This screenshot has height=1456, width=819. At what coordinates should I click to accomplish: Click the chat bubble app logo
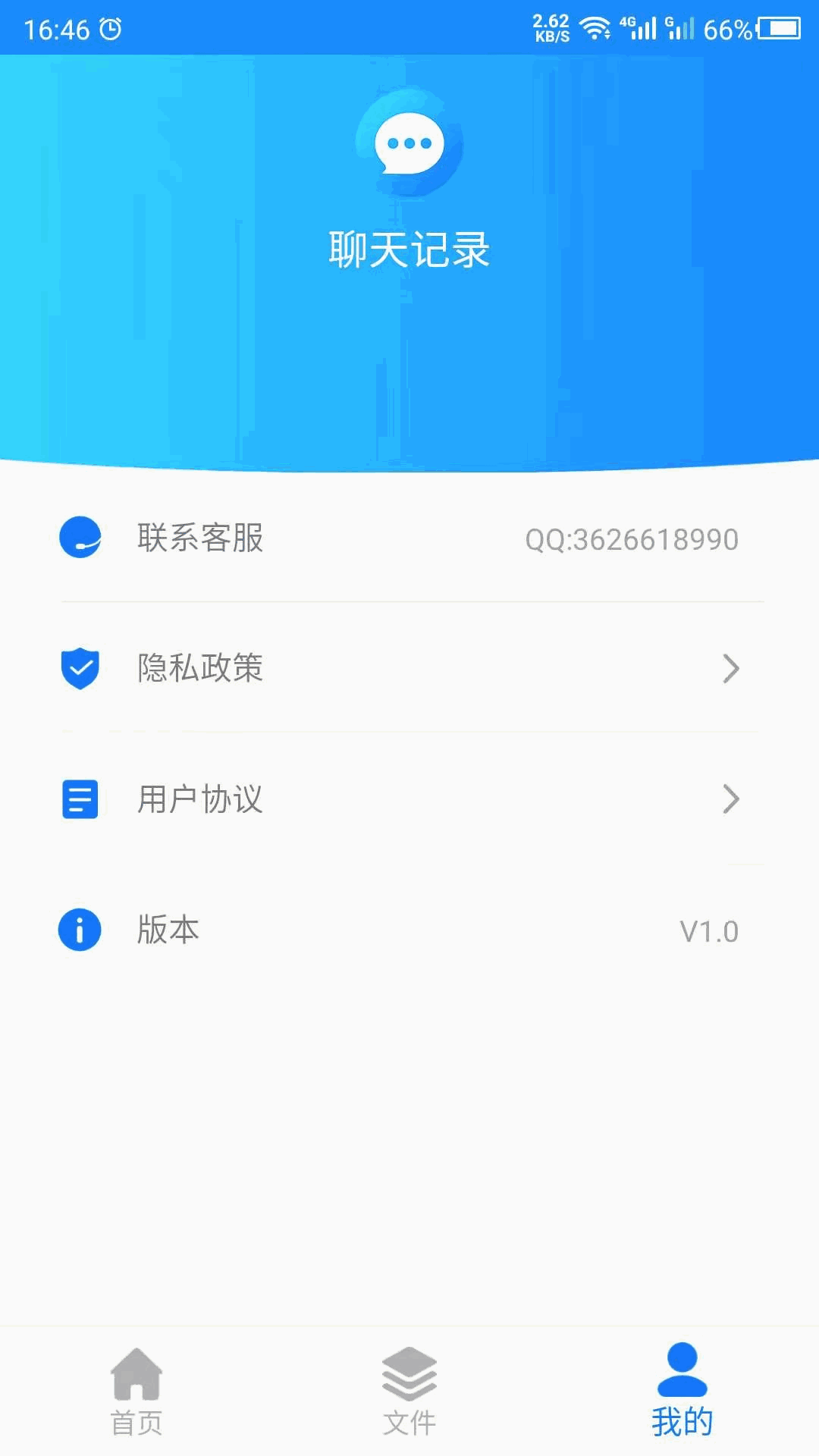(409, 144)
